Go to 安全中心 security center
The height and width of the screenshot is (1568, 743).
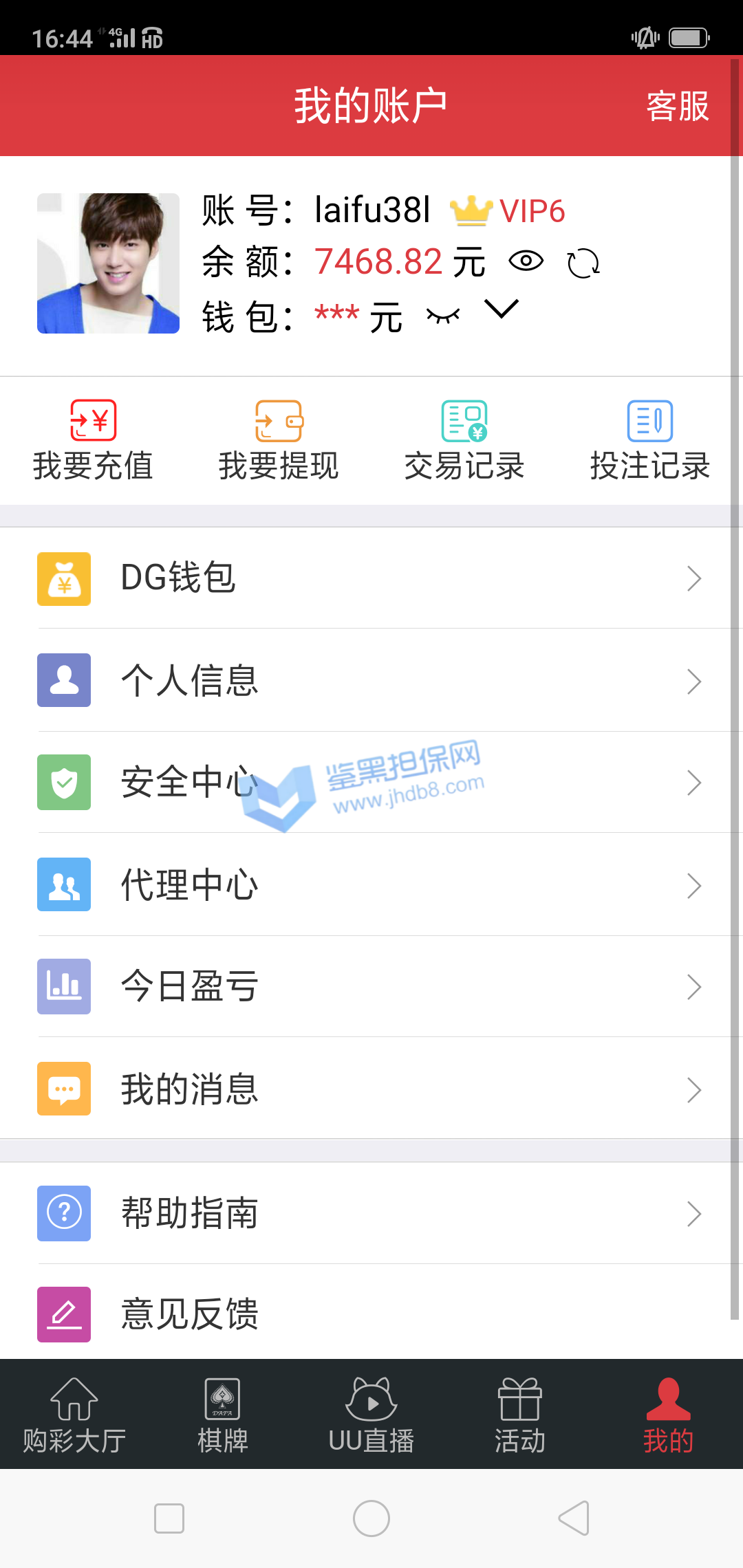[x=371, y=782]
